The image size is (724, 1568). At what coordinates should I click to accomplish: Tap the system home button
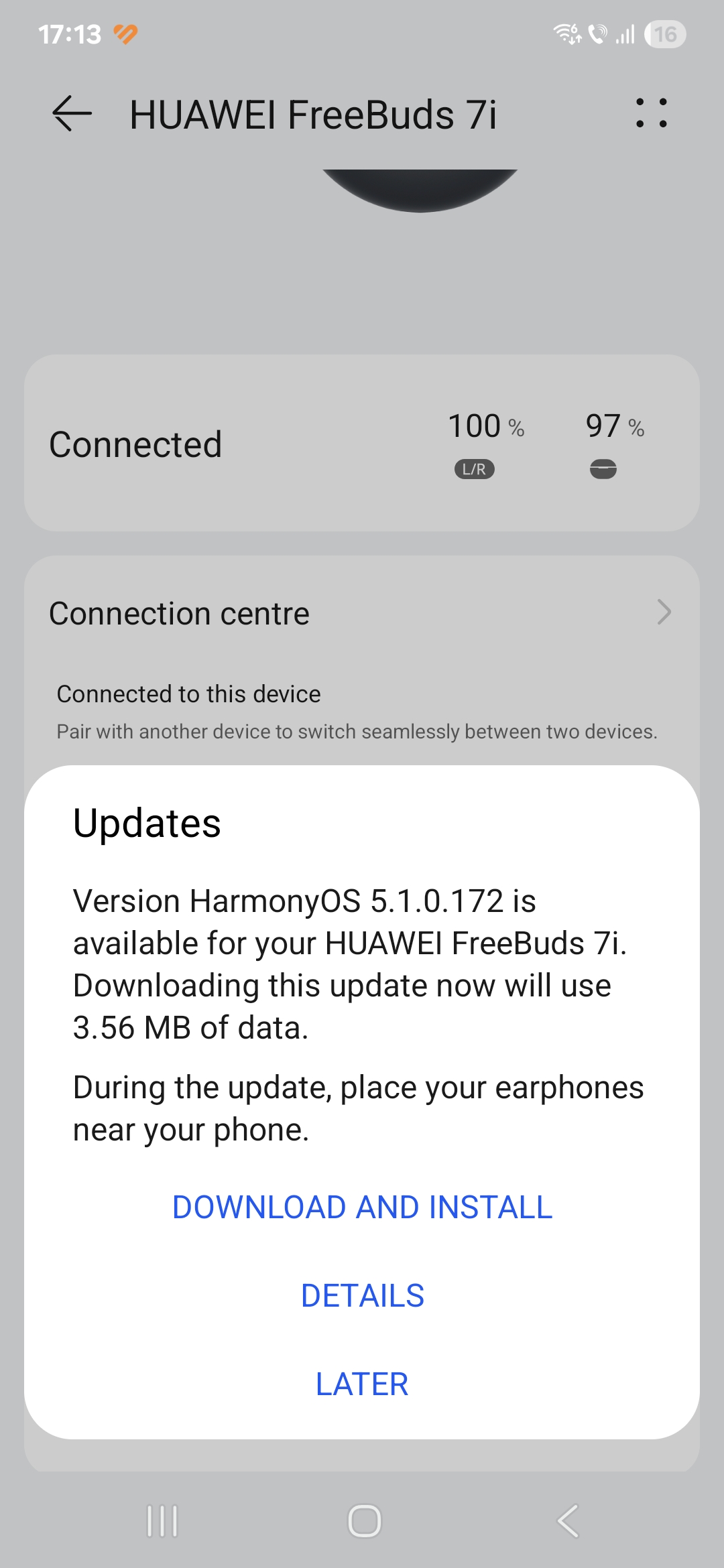coord(364,1520)
